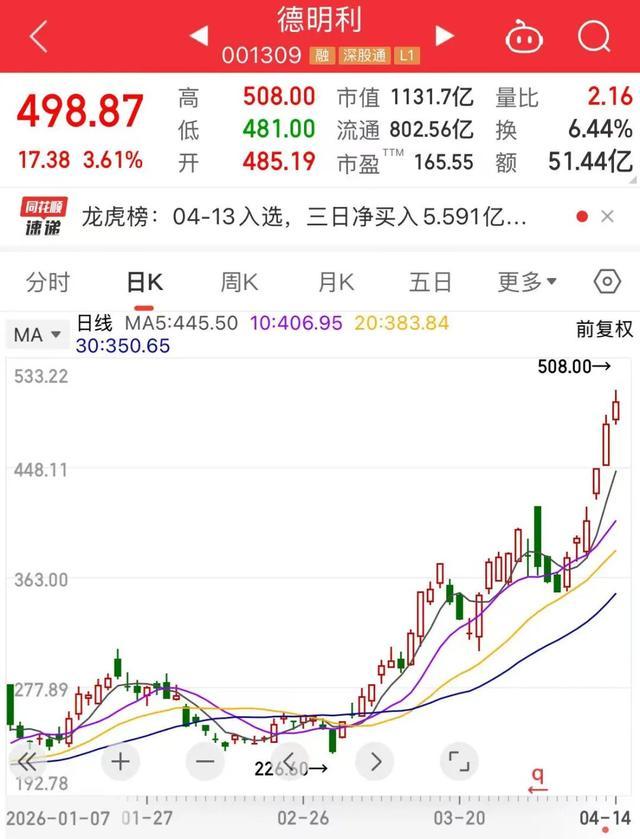
Task: Show the 月K chart tab
Action: 336,282
